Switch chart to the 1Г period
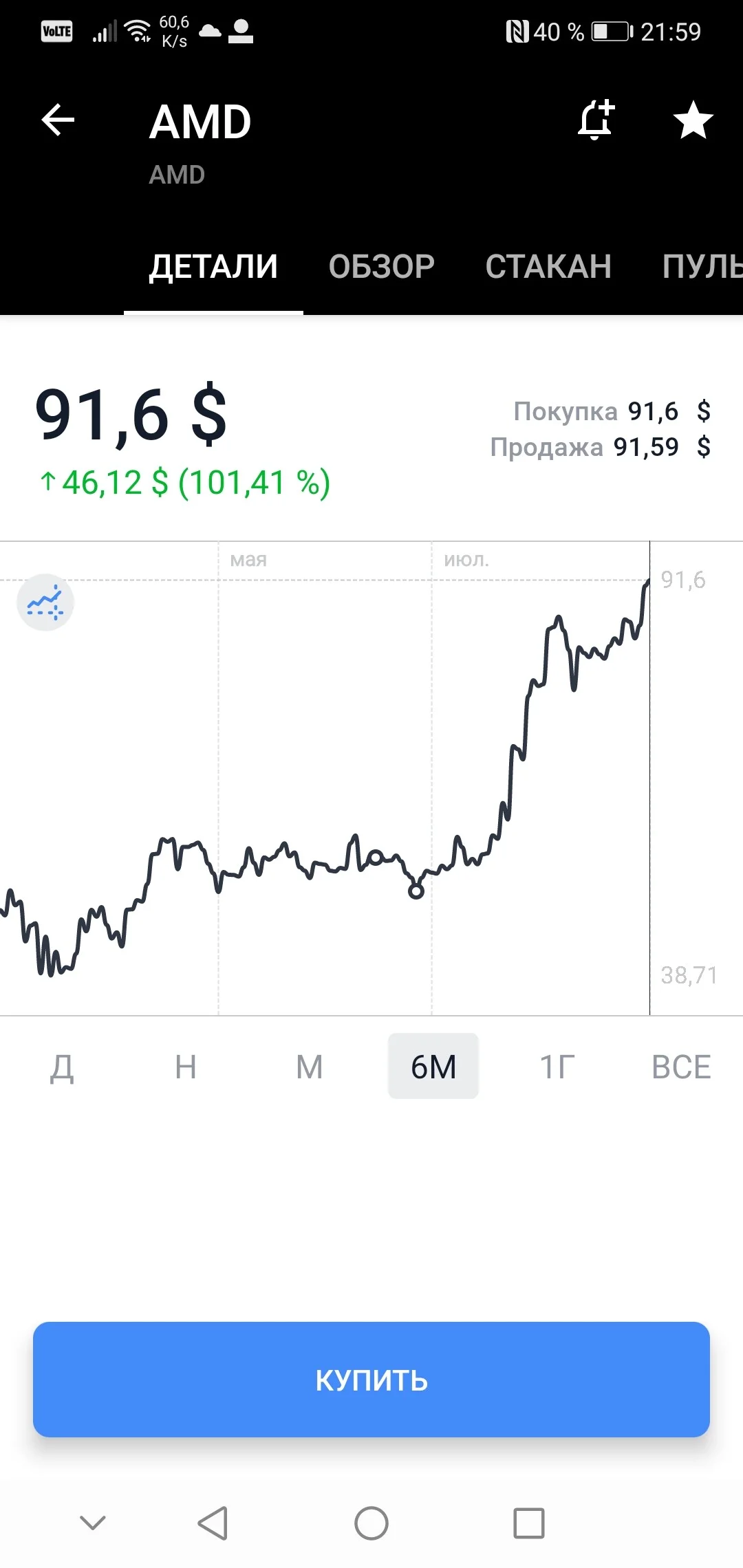The image size is (743, 1568). (557, 1067)
